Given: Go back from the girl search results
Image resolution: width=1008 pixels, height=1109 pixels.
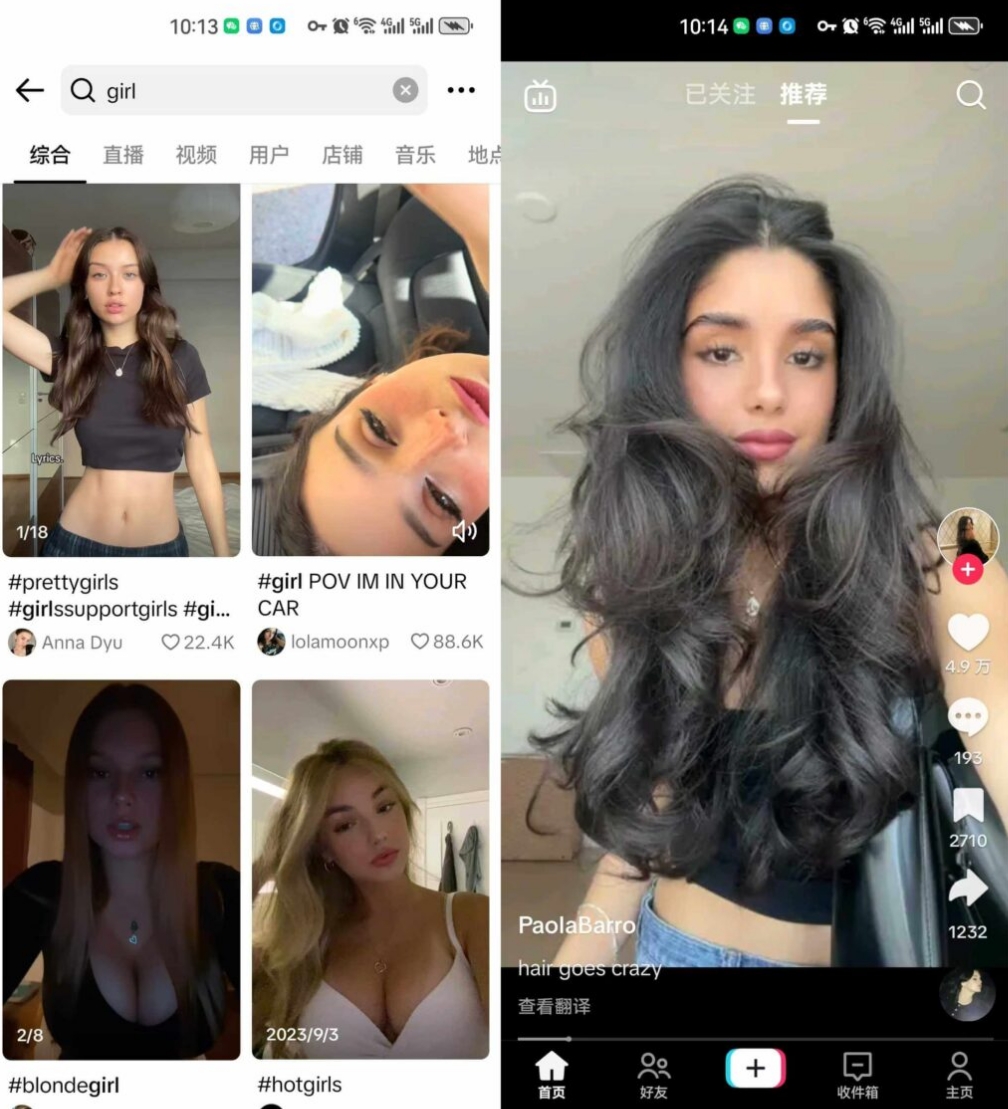Looking at the screenshot, I should 30,91.
